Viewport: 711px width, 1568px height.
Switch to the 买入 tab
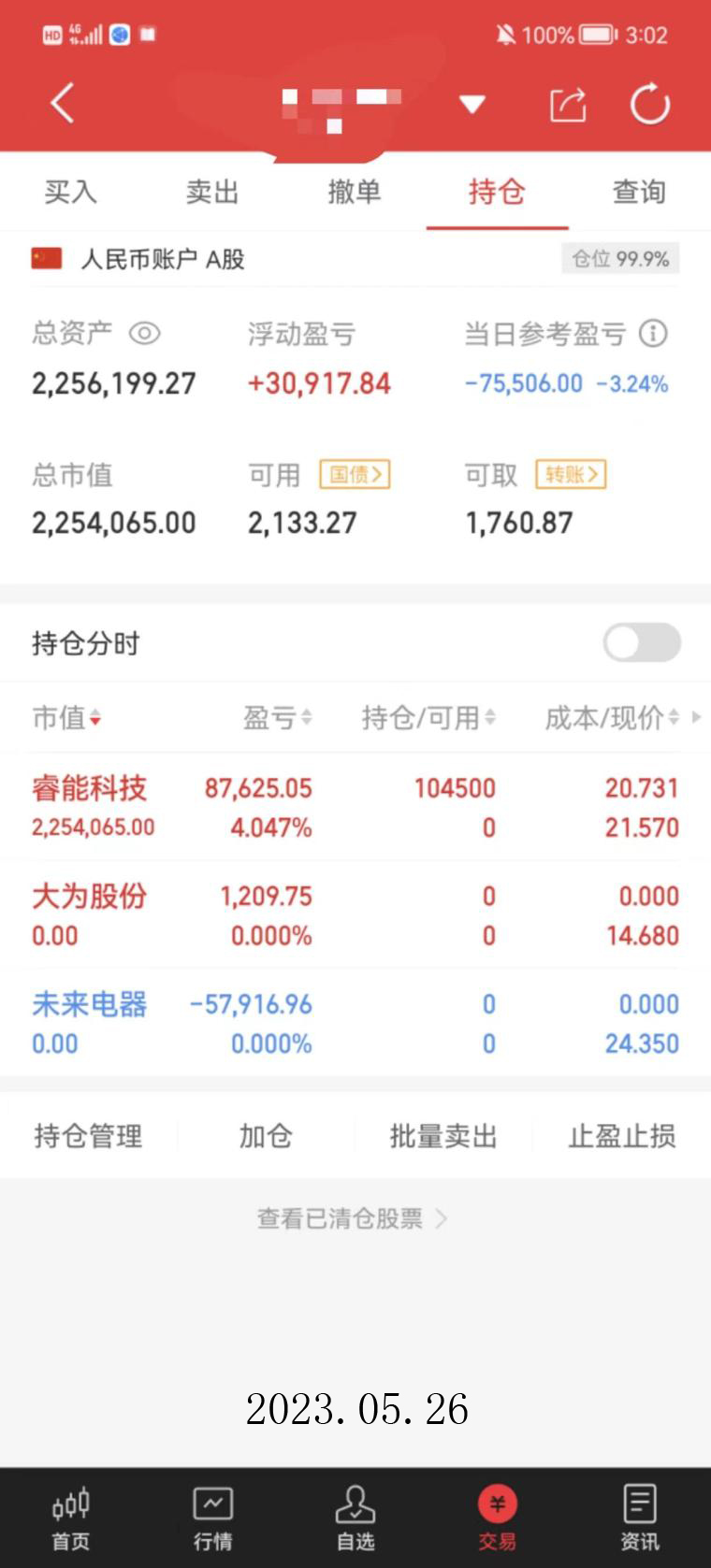(70, 192)
